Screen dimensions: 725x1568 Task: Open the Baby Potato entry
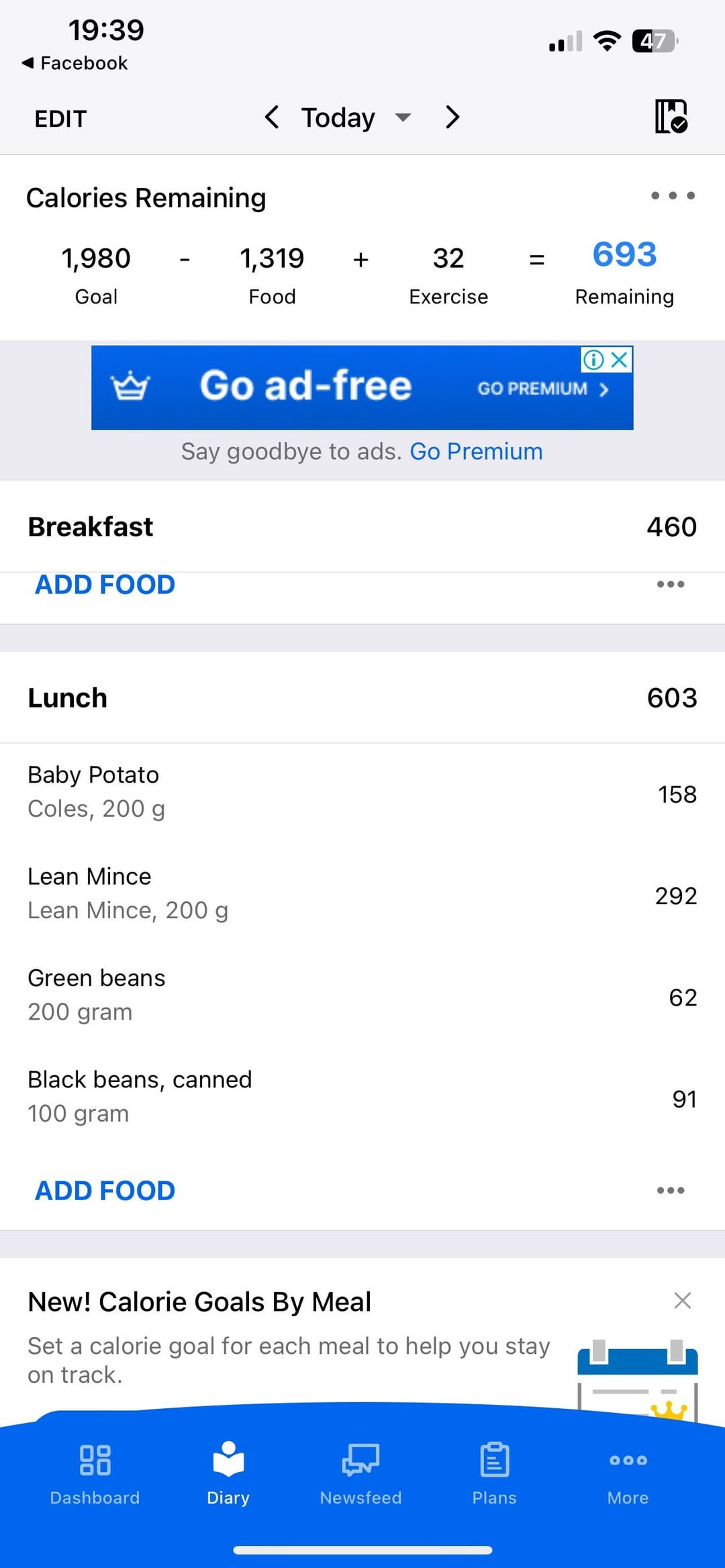(362, 793)
